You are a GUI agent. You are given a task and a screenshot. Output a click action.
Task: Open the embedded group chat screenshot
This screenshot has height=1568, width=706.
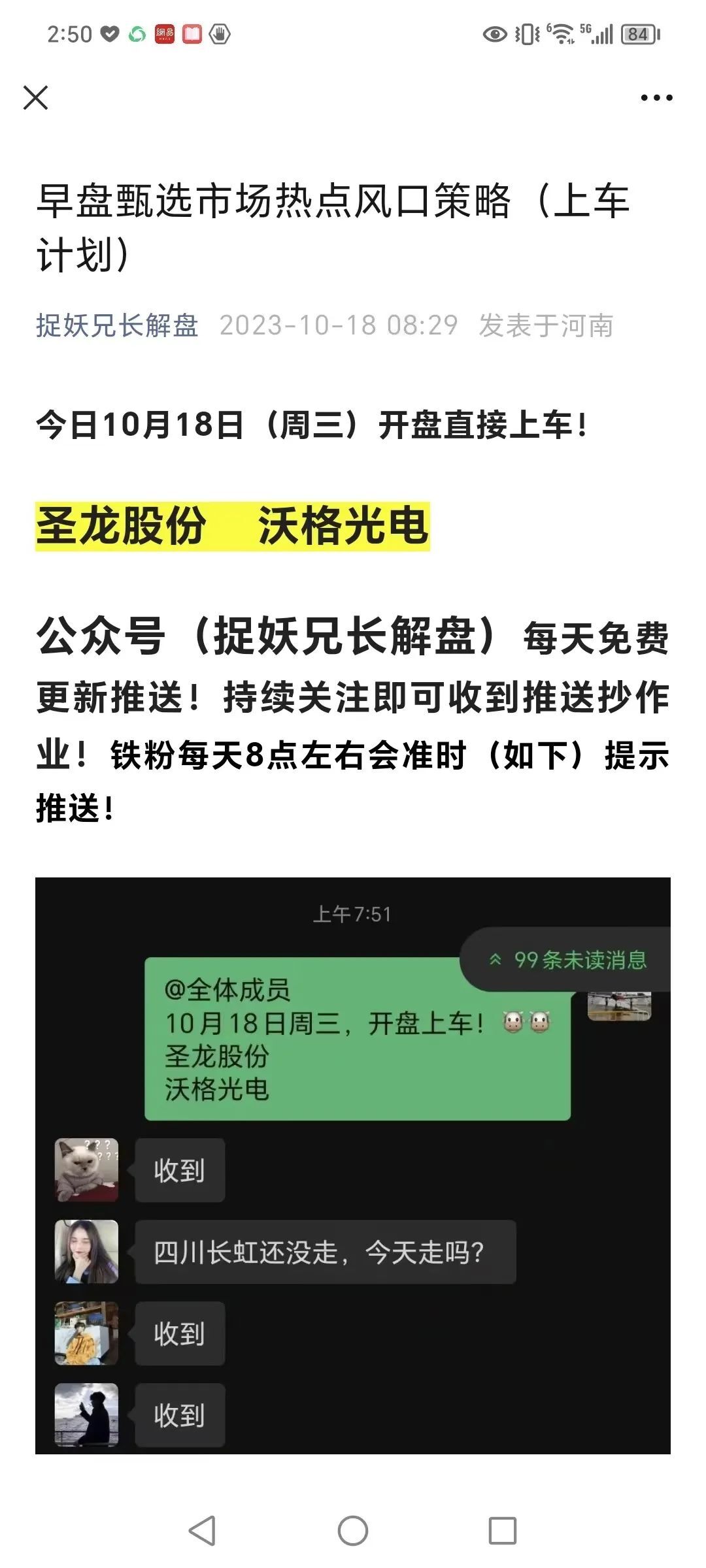pyautogui.click(x=353, y=1166)
